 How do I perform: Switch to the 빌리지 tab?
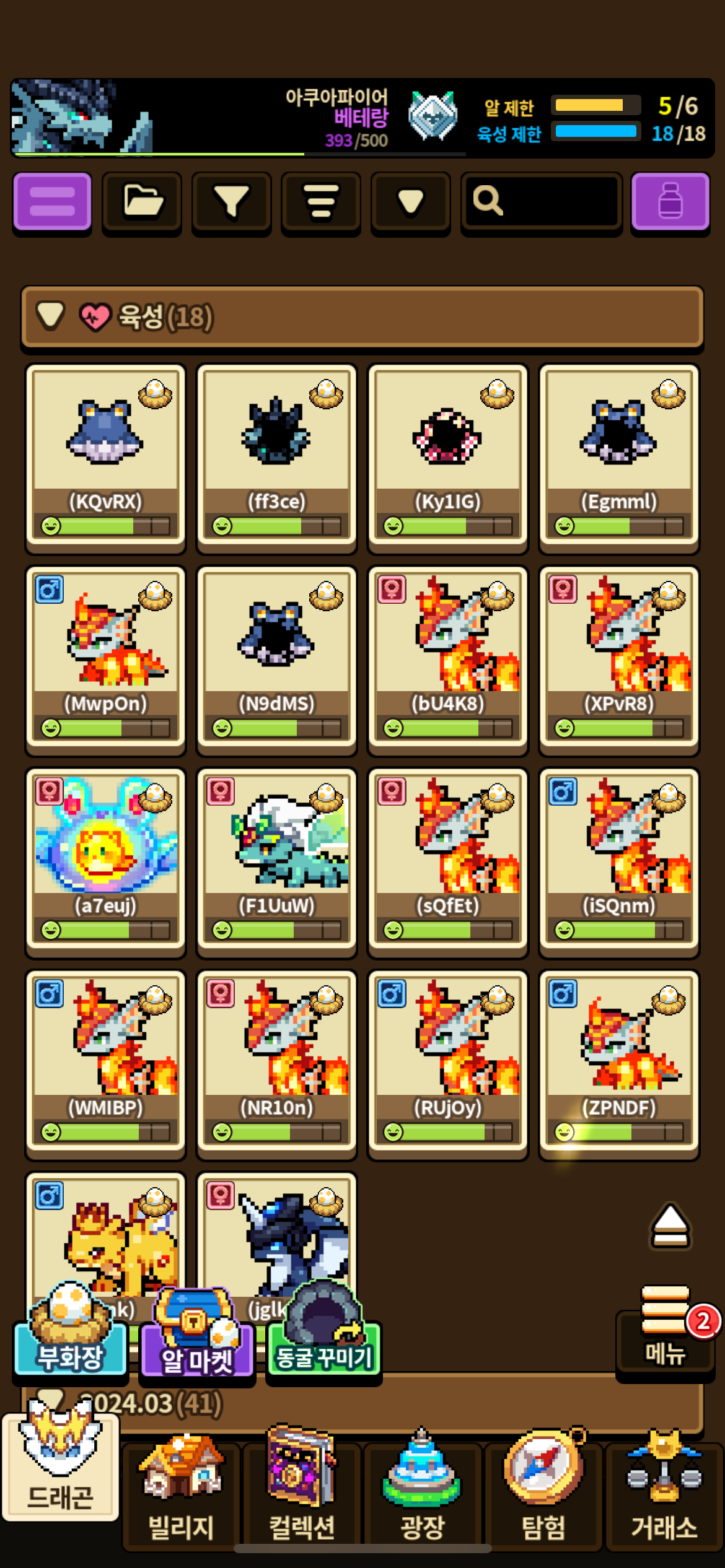pyautogui.click(x=181, y=1492)
